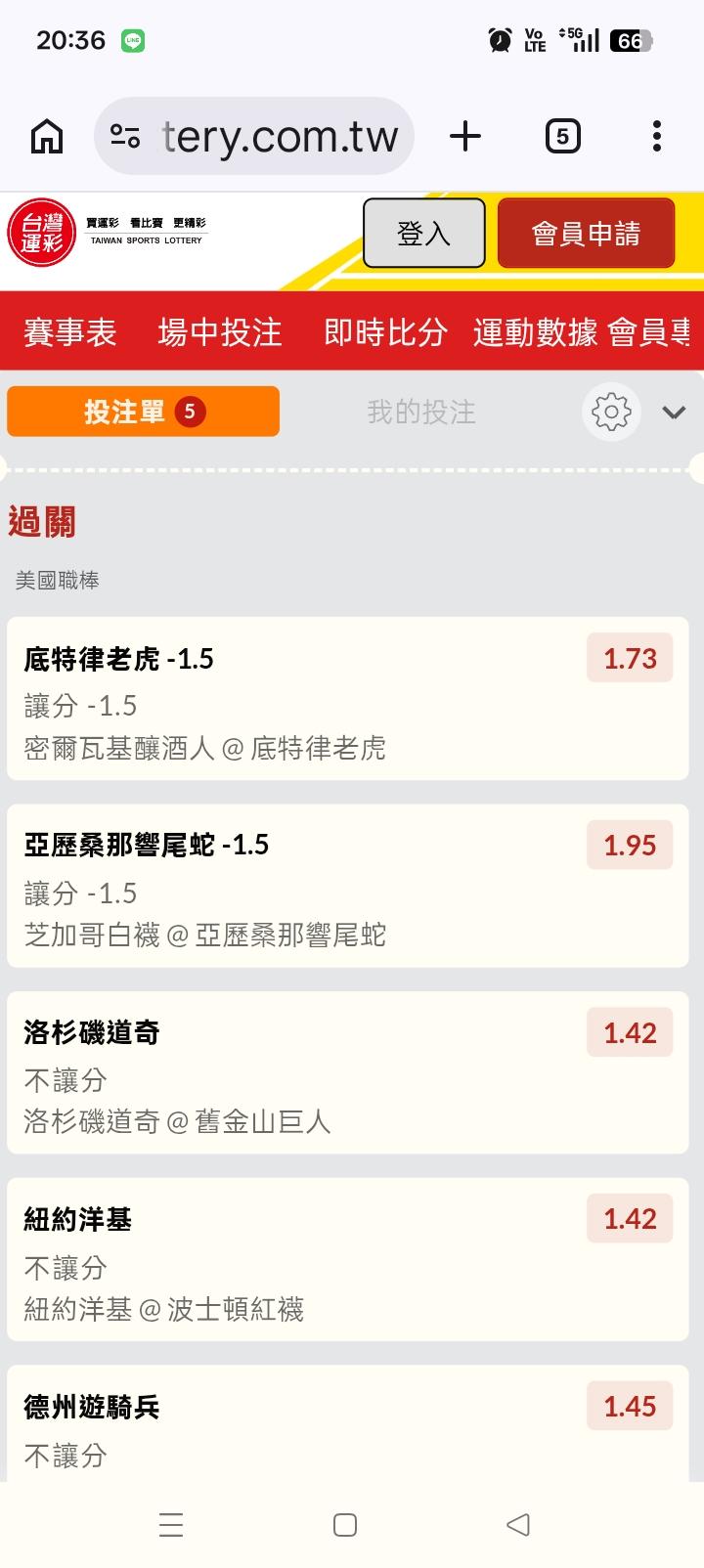Screen dimensions: 704x1568
Task: Open 即時比分 live scores
Action: pyautogui.click(x=385, y=332)
